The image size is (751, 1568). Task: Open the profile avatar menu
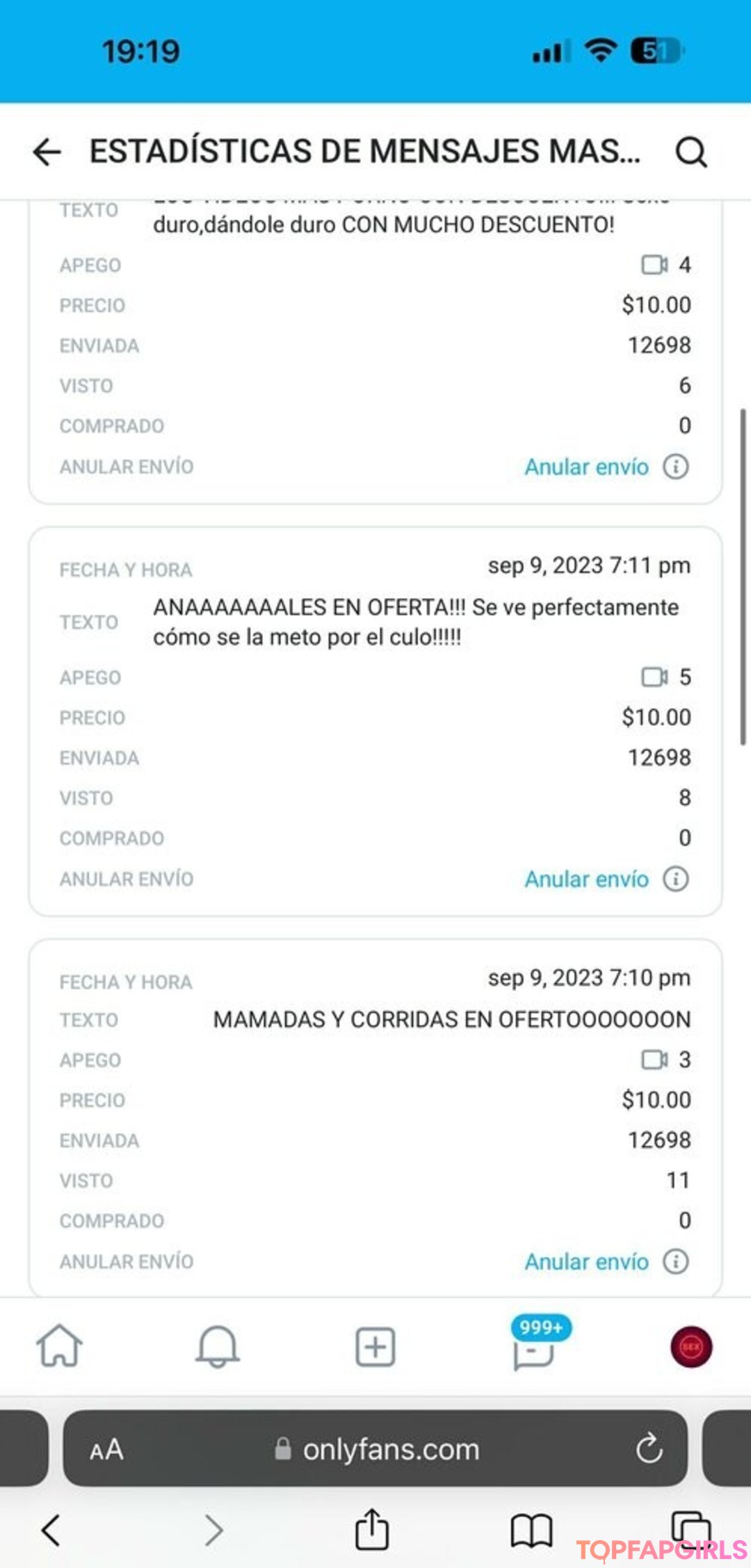[x=691, y=1347]
